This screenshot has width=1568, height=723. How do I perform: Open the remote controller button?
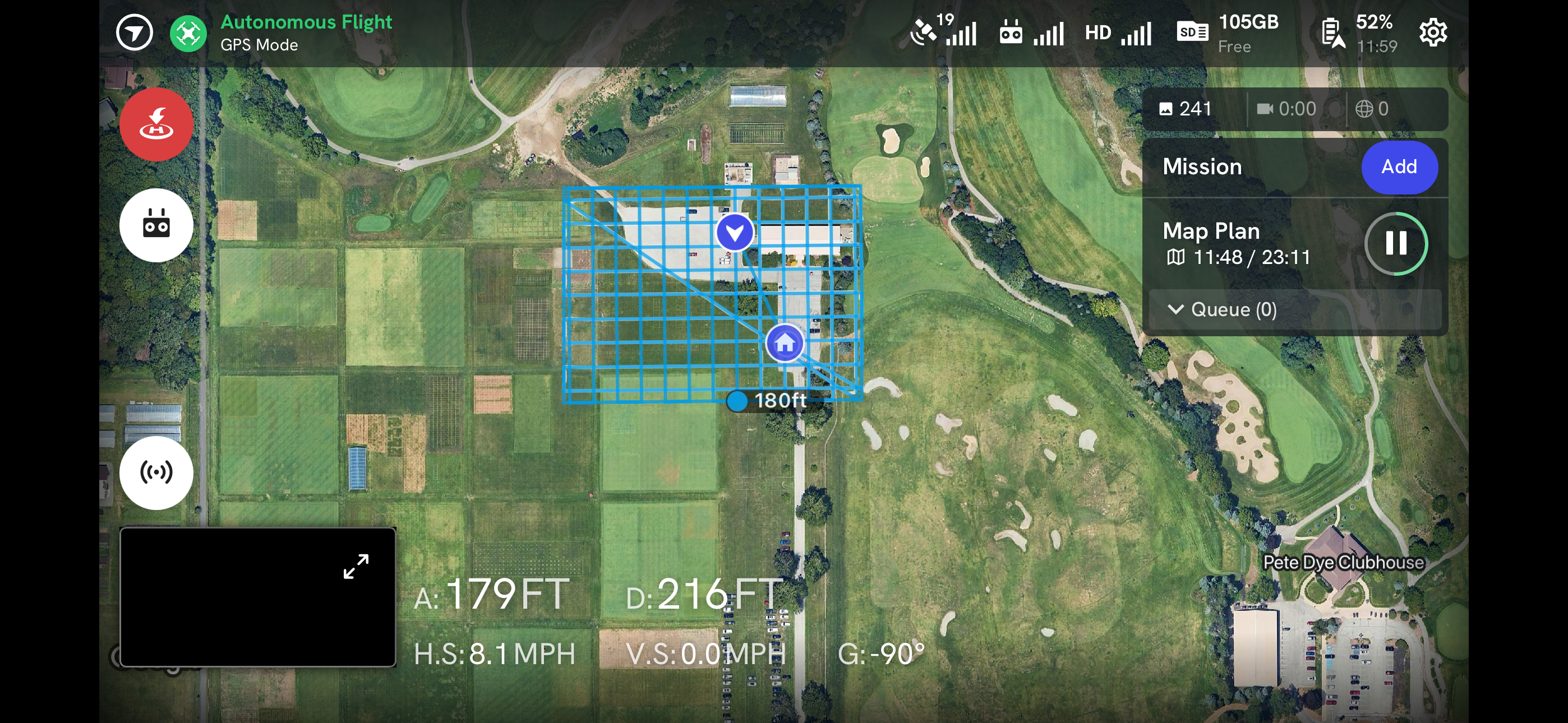pos(156,225)
